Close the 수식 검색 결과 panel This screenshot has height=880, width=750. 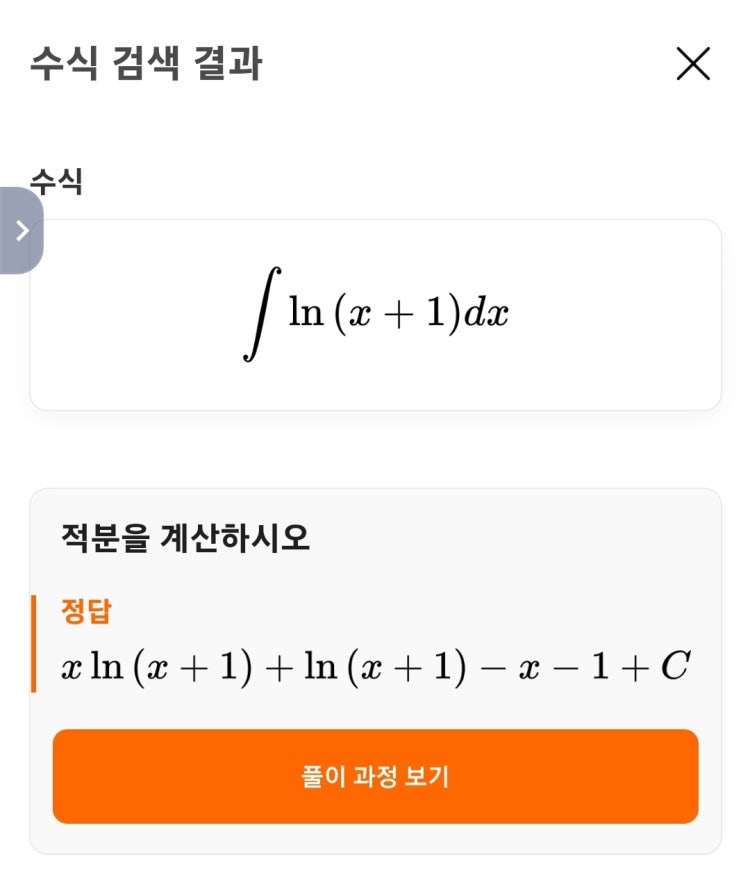pos(692,64)
